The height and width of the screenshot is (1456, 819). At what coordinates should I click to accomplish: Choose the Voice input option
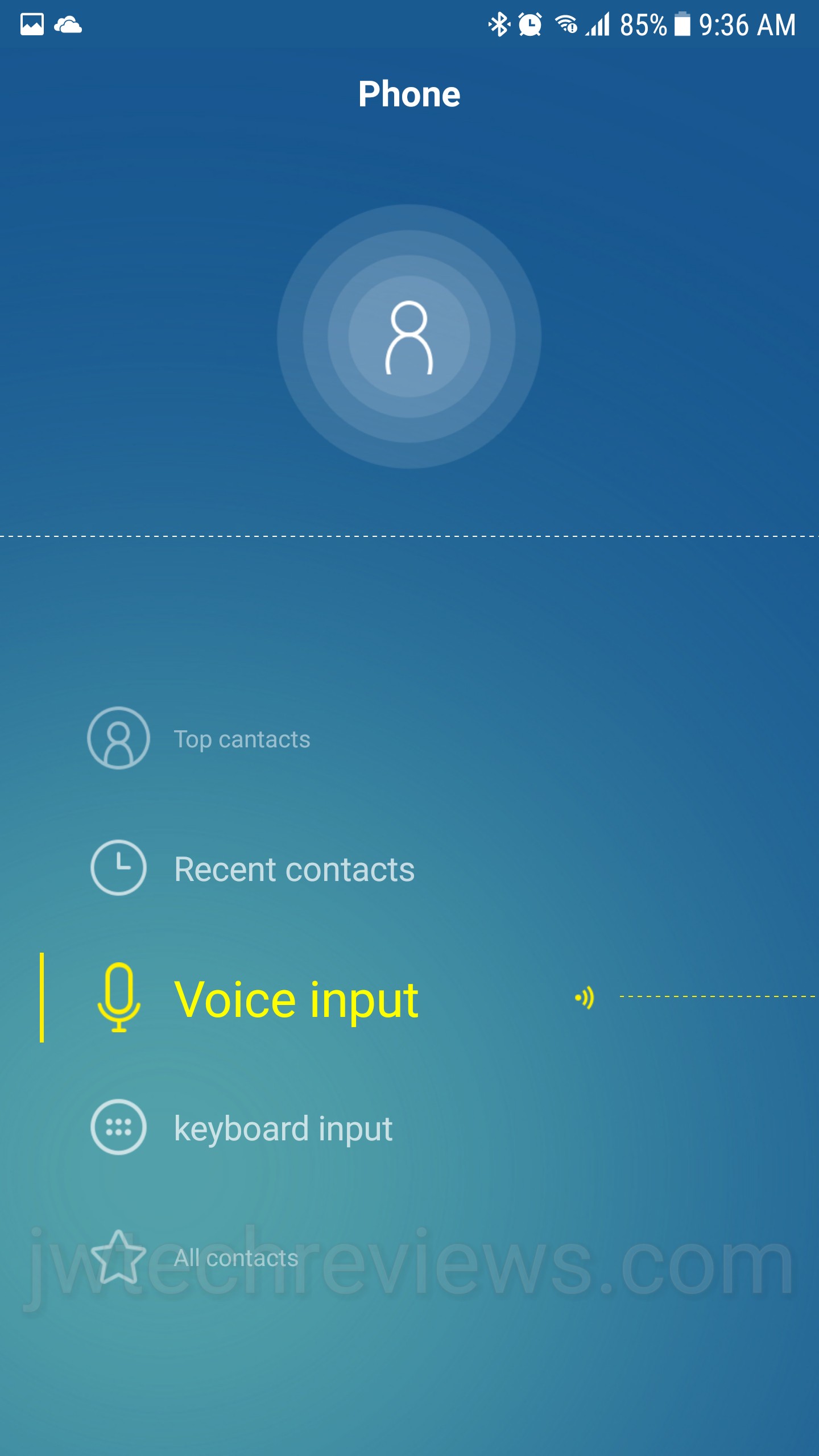tap(296, 999)
